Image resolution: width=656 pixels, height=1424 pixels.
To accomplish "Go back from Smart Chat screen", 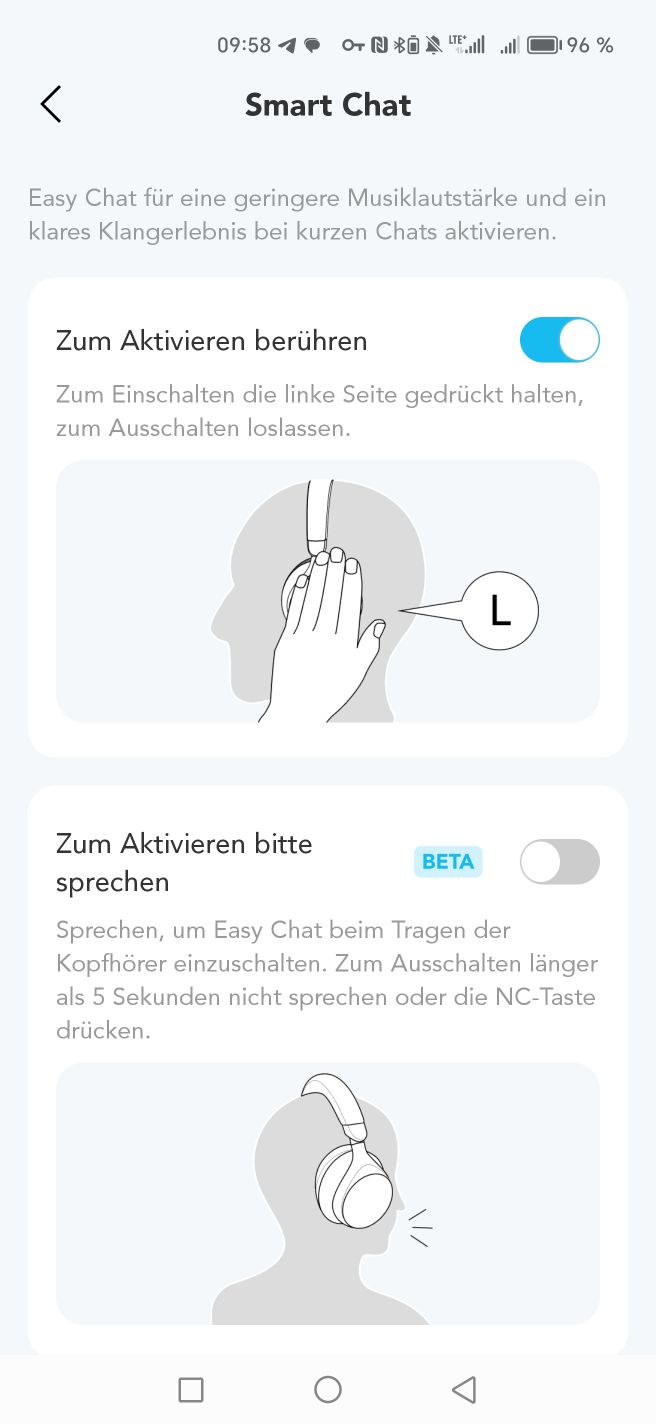I will click(x=51, y=104).
